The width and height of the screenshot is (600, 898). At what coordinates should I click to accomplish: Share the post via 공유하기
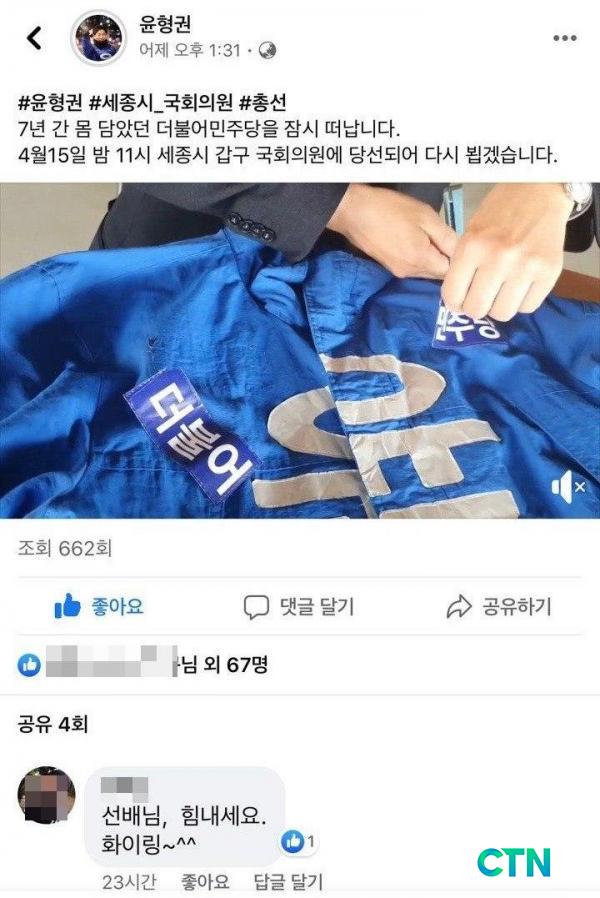click(498, 606)
